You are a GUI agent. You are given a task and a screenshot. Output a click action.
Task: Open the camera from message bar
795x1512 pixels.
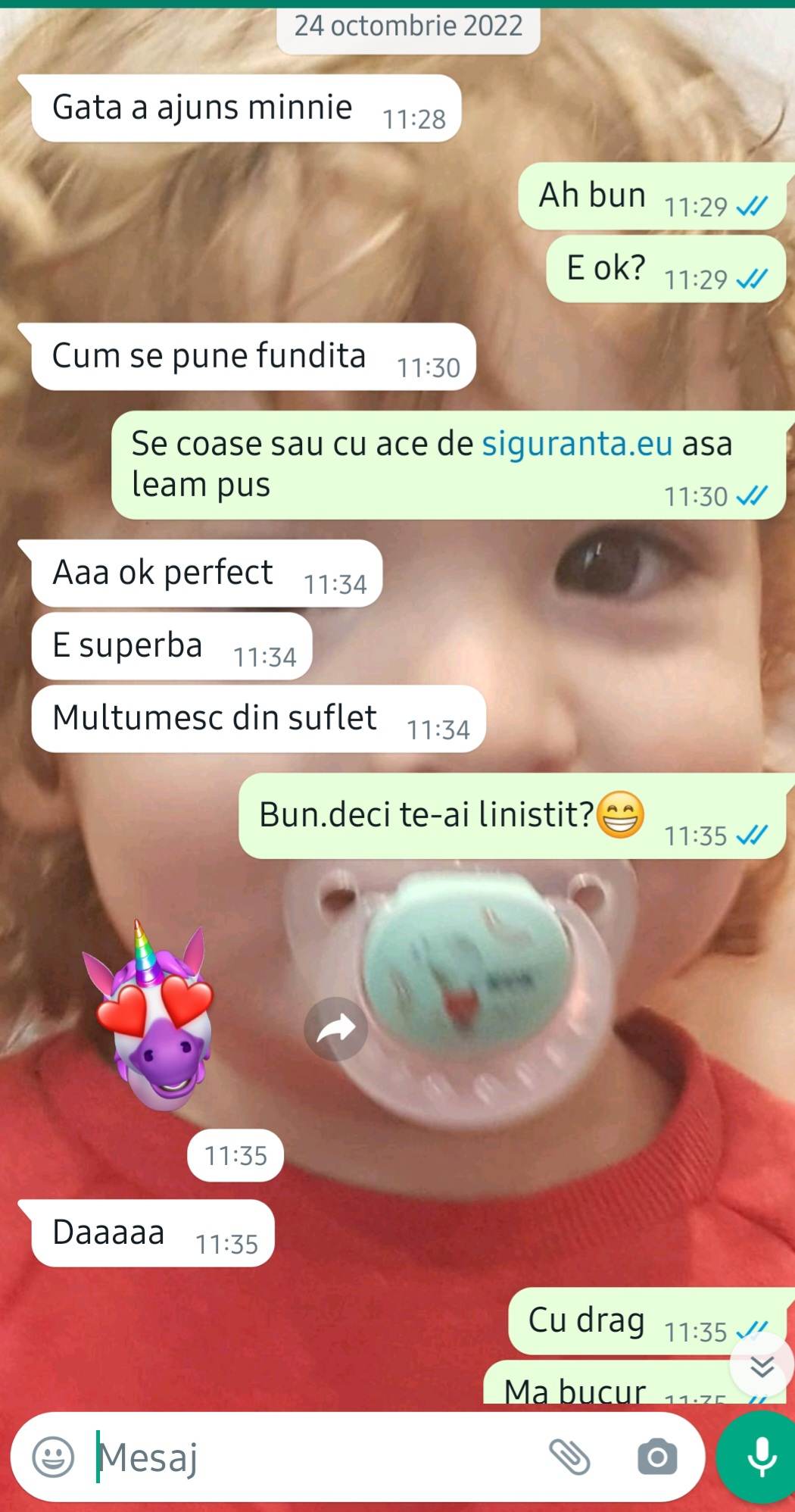coord(657,1456)
